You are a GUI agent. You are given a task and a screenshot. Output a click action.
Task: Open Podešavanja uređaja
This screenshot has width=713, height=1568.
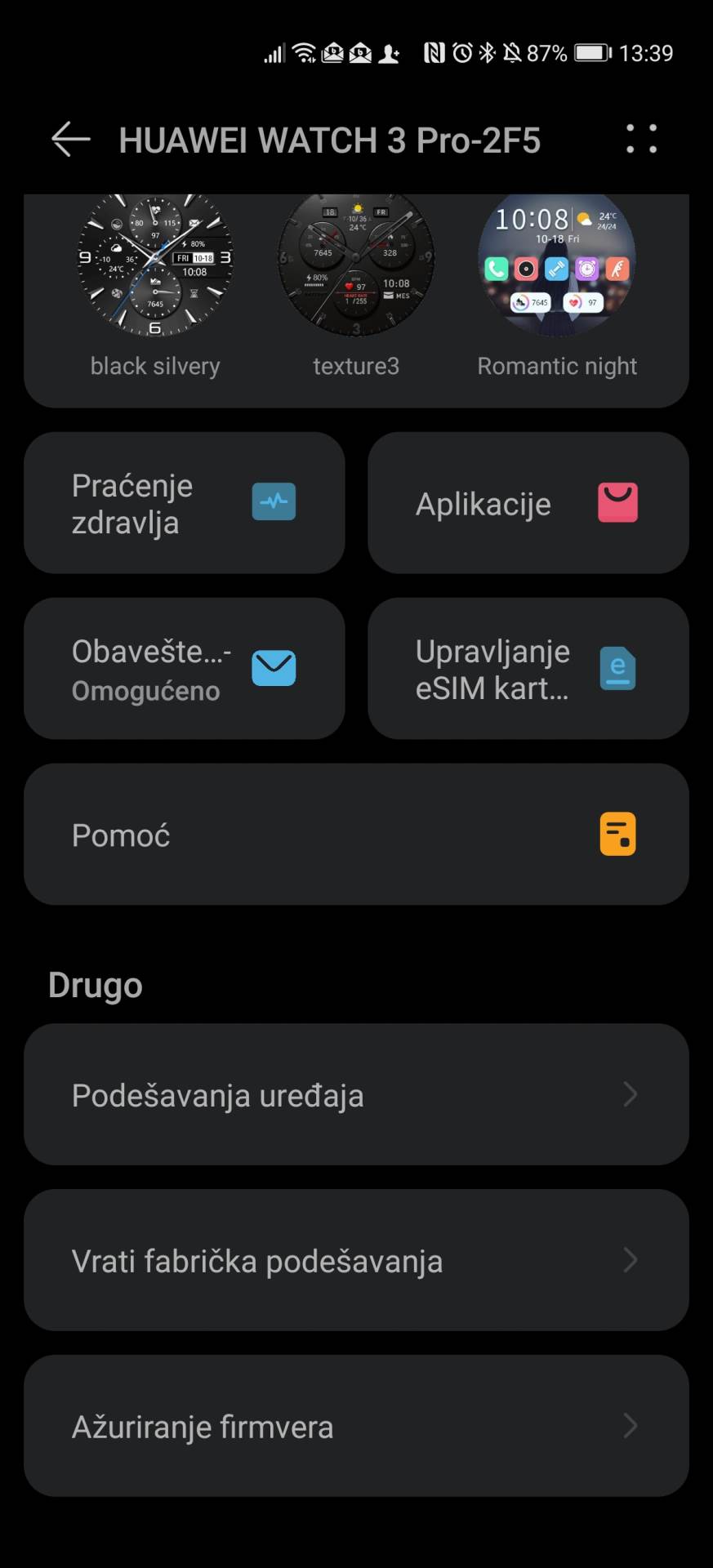(x=356, y=1094)
